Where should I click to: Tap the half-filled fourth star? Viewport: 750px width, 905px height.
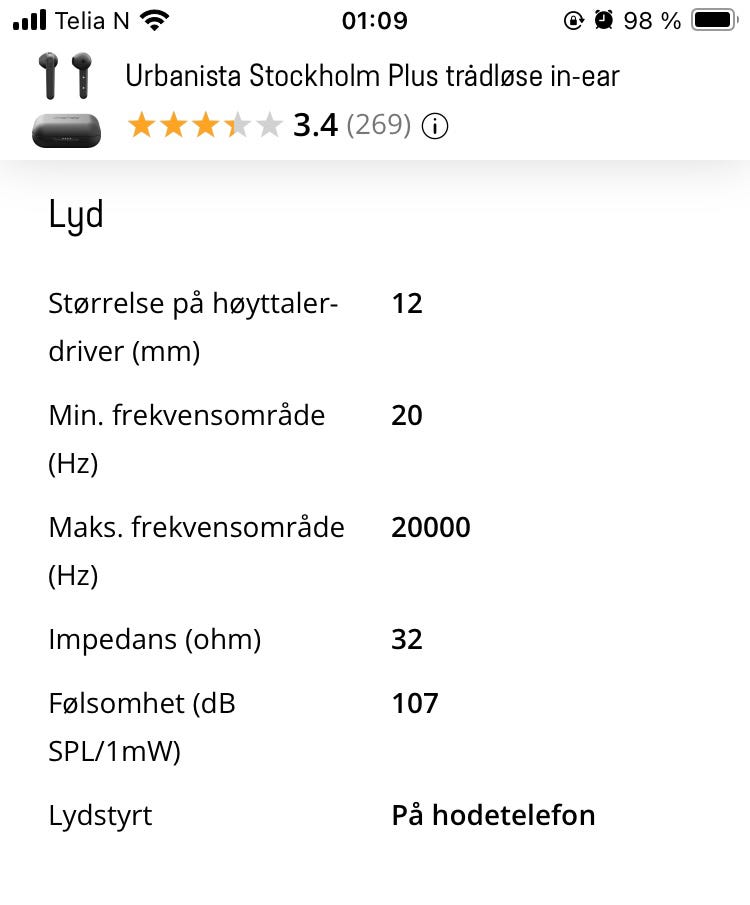(x=237, y=124)
